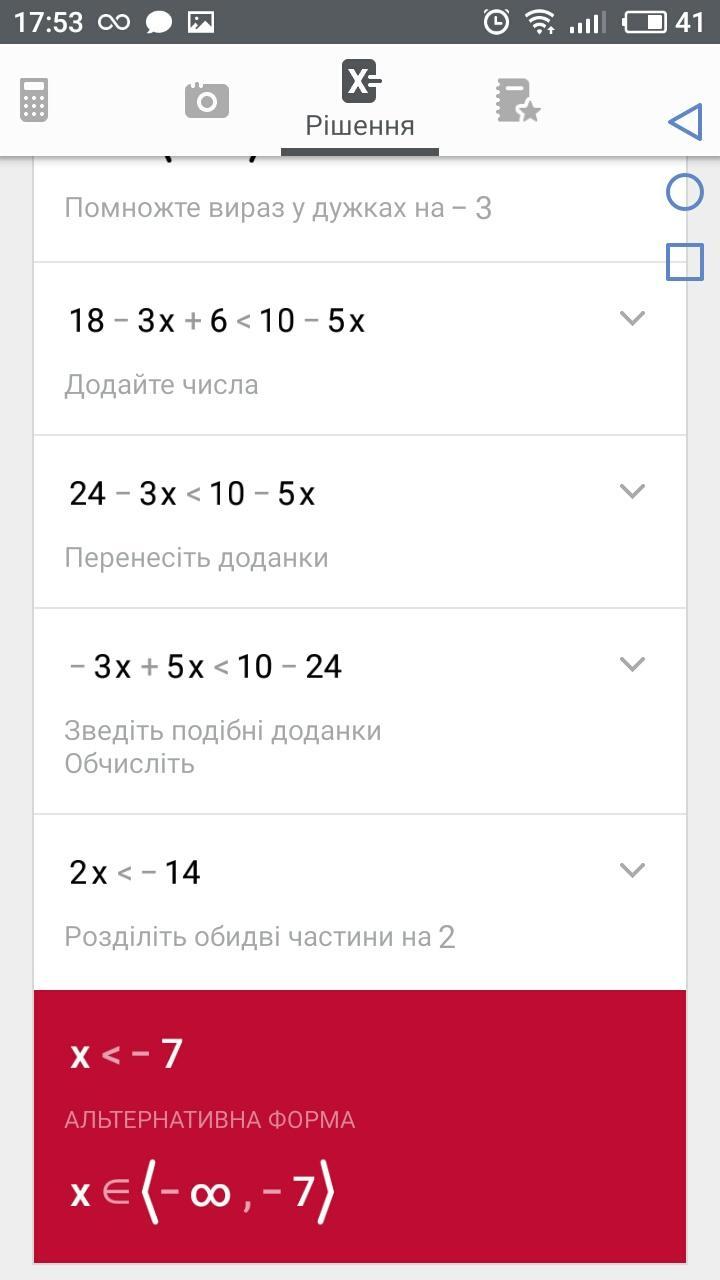Expand step − 3x + 5x < 10 − 24
The height and width of the screenshot is (1280, 720).
pyautogui.click(x=632, y=664)
